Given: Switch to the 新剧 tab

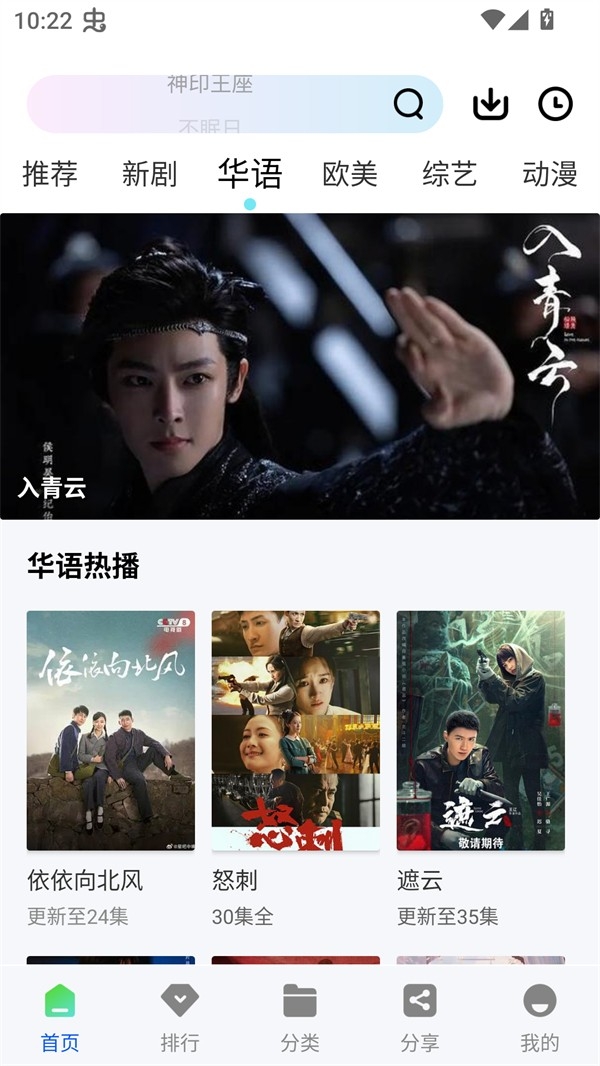Looking at the screenshot, I should pos(149,174).
